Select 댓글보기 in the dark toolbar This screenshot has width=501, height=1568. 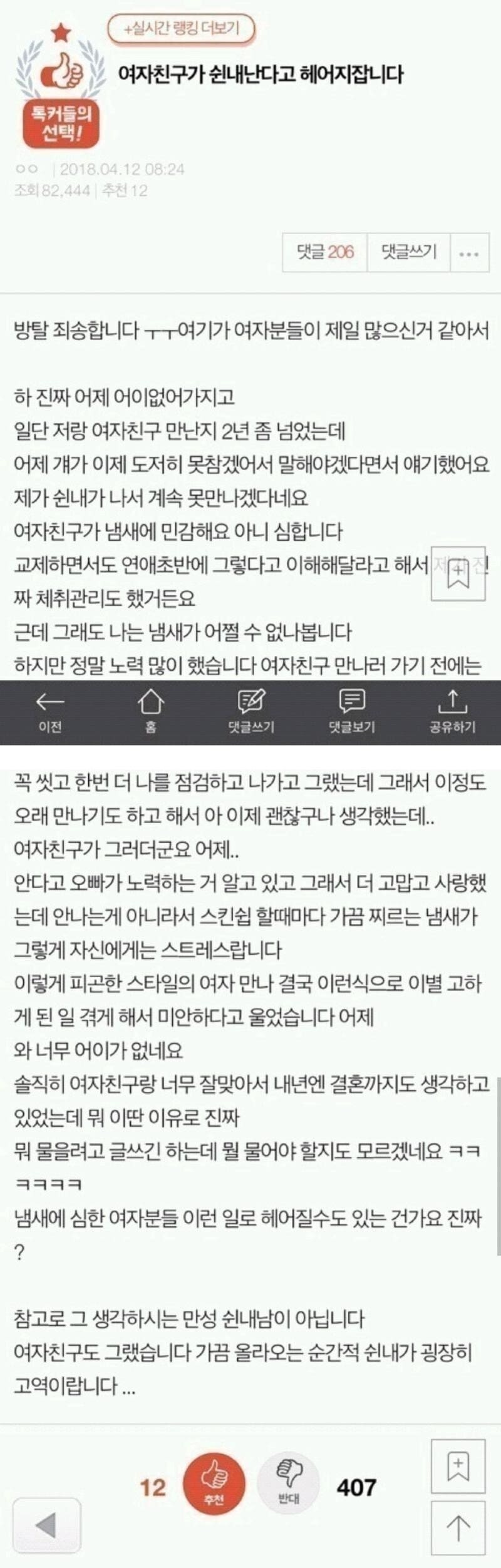351,710
